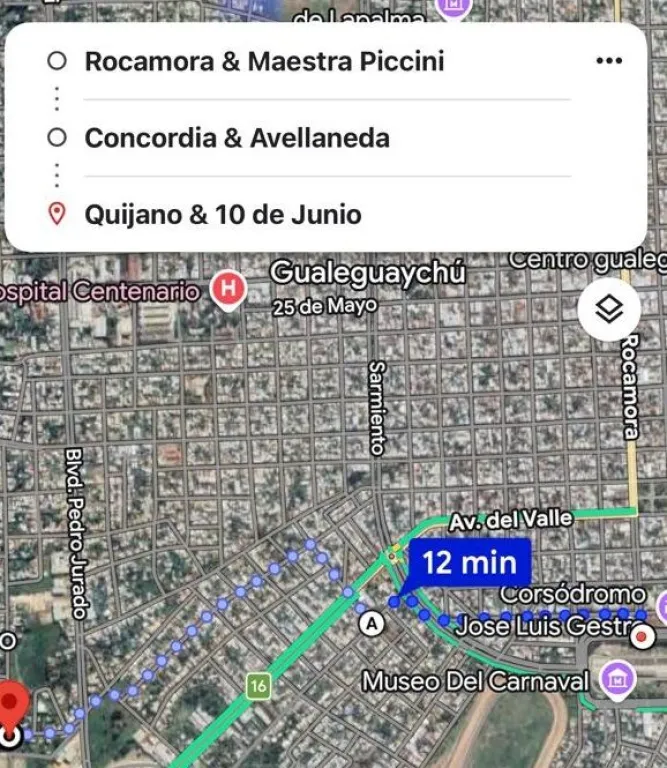Open the Hospital Centenario map pin
Image resolution: width=667 pixels, height=768 pixels.
click(228, 291)
